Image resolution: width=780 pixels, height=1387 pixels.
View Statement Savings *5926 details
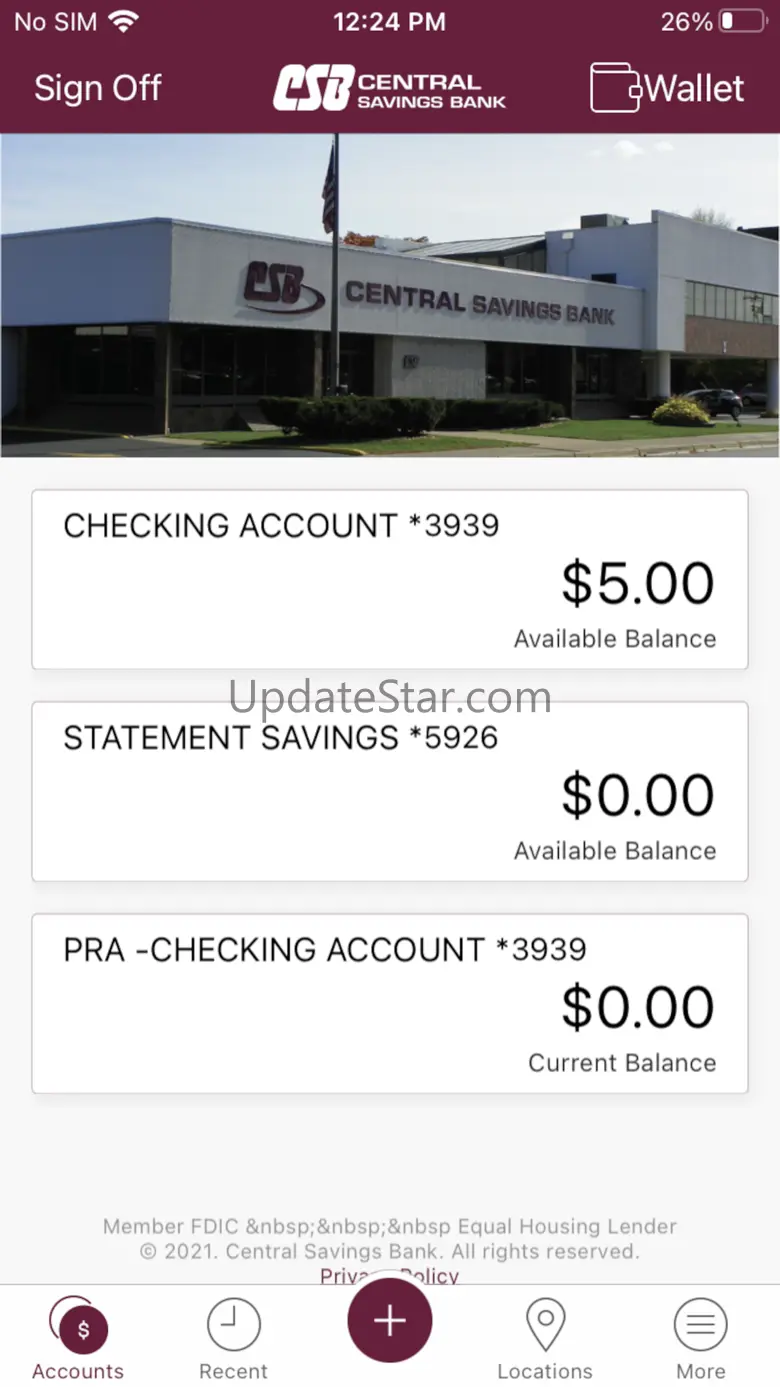point(390,791)
